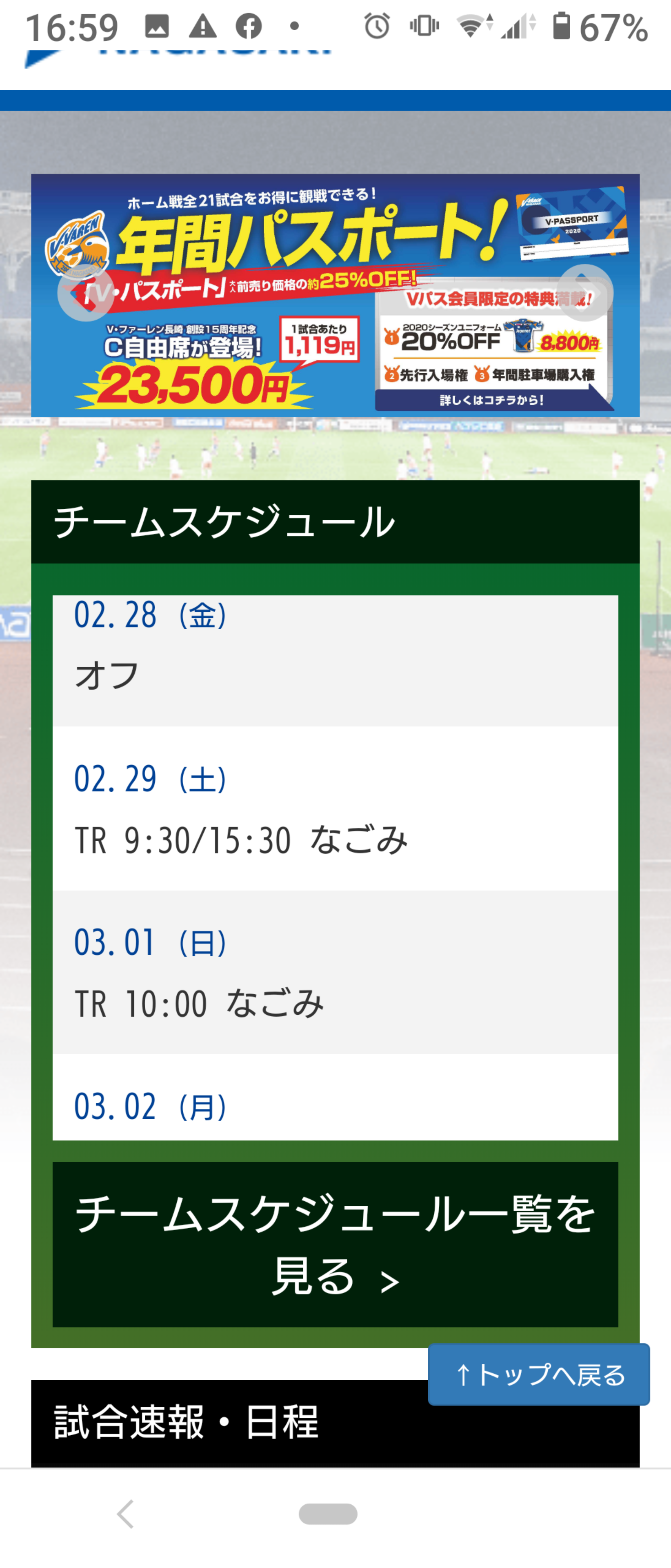Viewport: 671px width, 1568px height.
Task: Go back with the system back arrow
Action: click(126, 1514)
